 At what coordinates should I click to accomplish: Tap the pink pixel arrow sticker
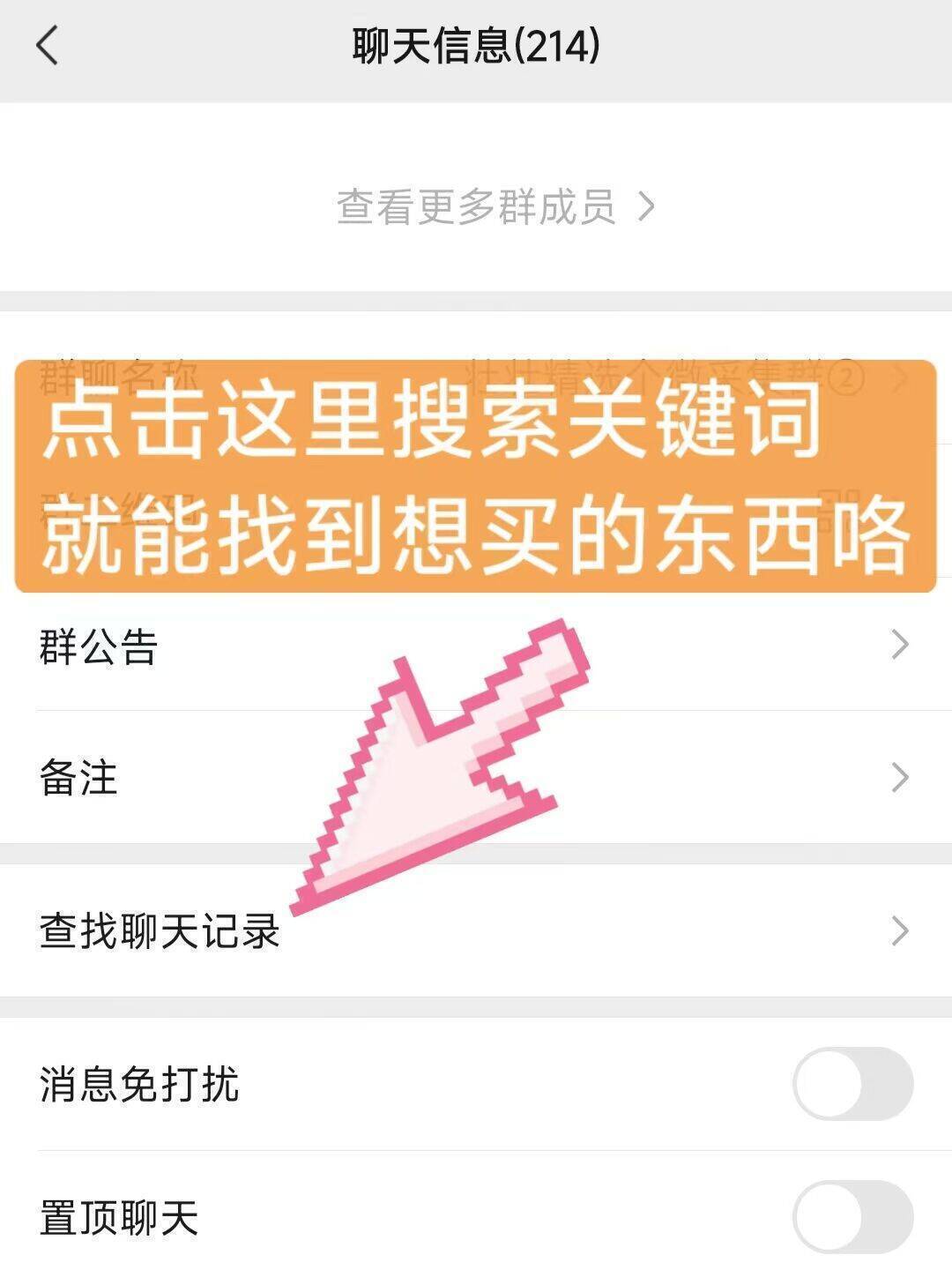tap(441, 767)
